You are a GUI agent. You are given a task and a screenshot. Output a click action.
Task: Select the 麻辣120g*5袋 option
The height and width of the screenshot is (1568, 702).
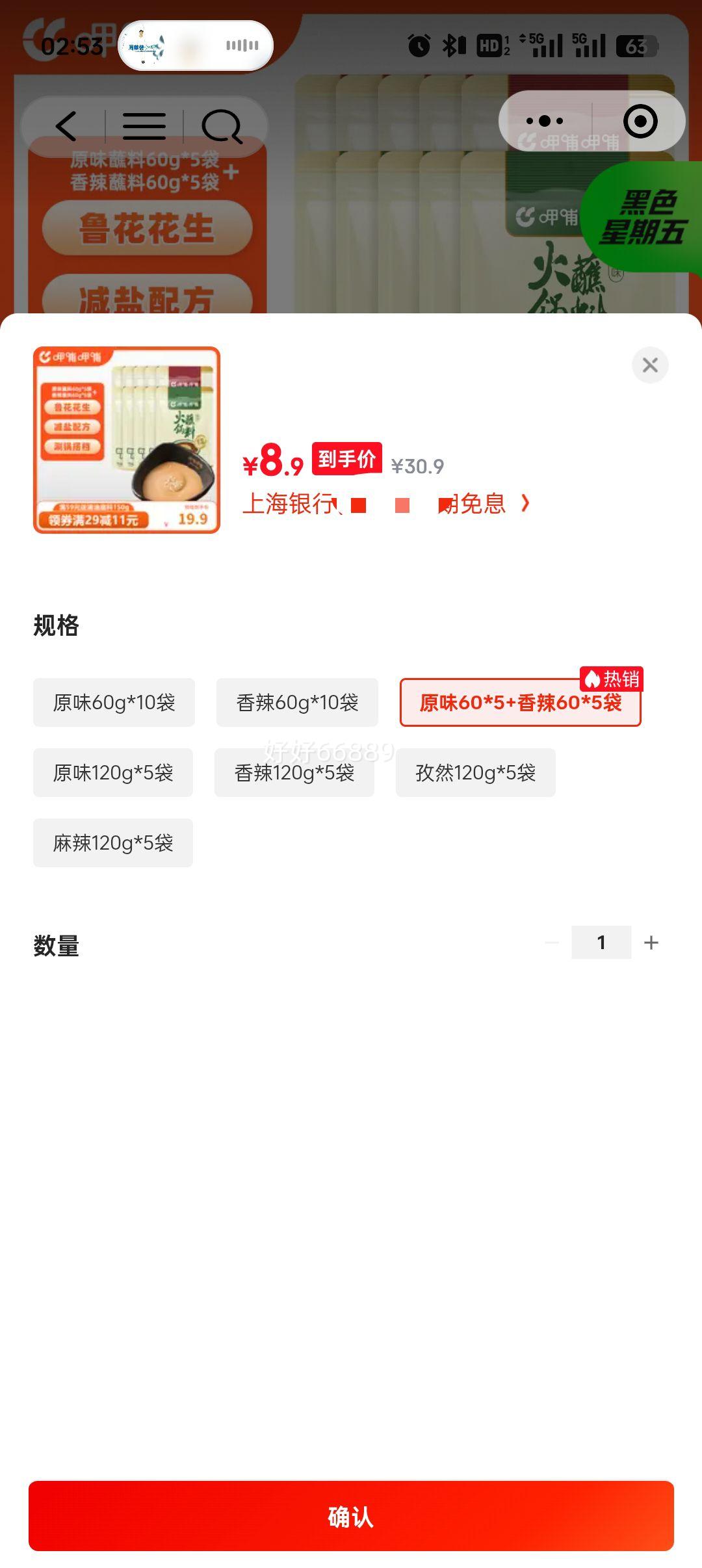coord(113,843)
